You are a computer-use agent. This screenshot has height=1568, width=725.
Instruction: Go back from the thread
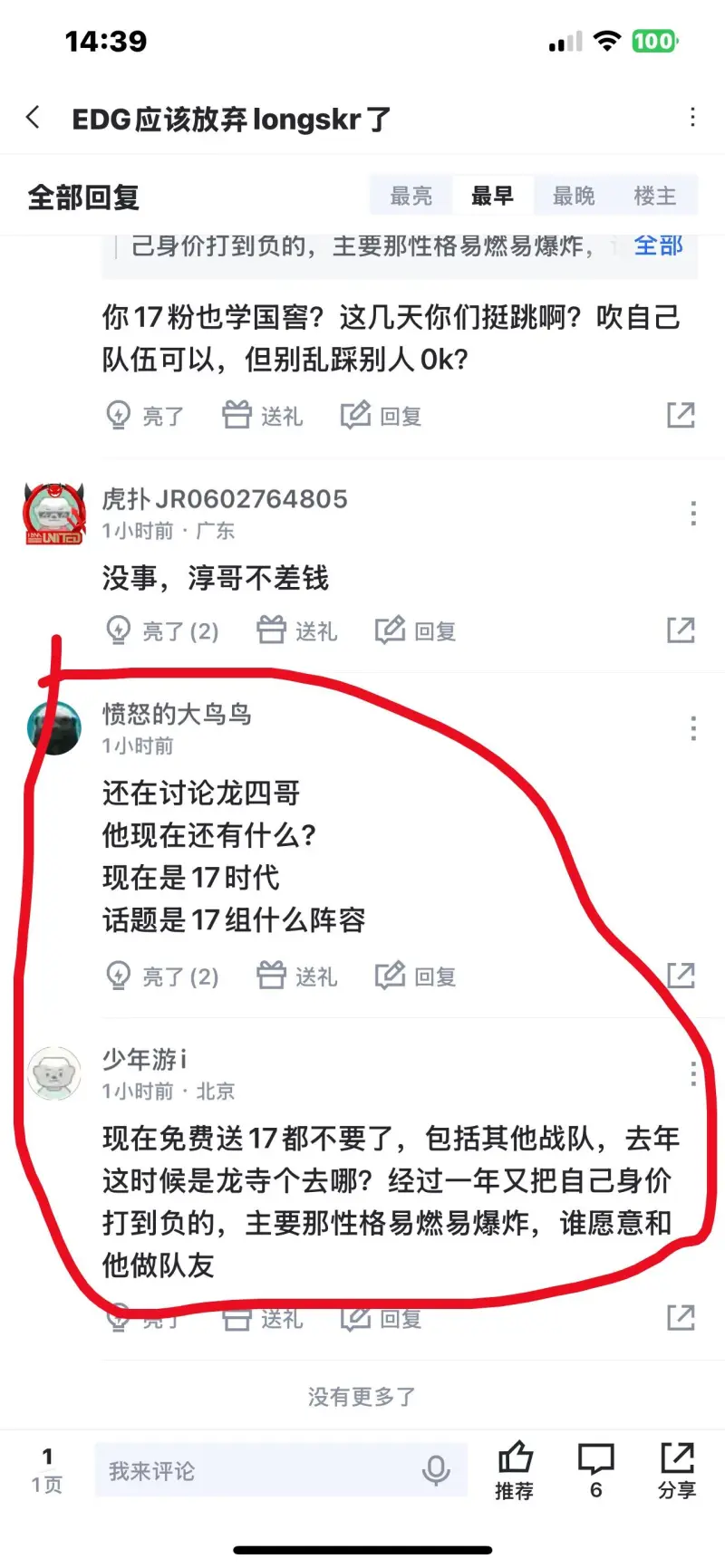coord(34,118)
